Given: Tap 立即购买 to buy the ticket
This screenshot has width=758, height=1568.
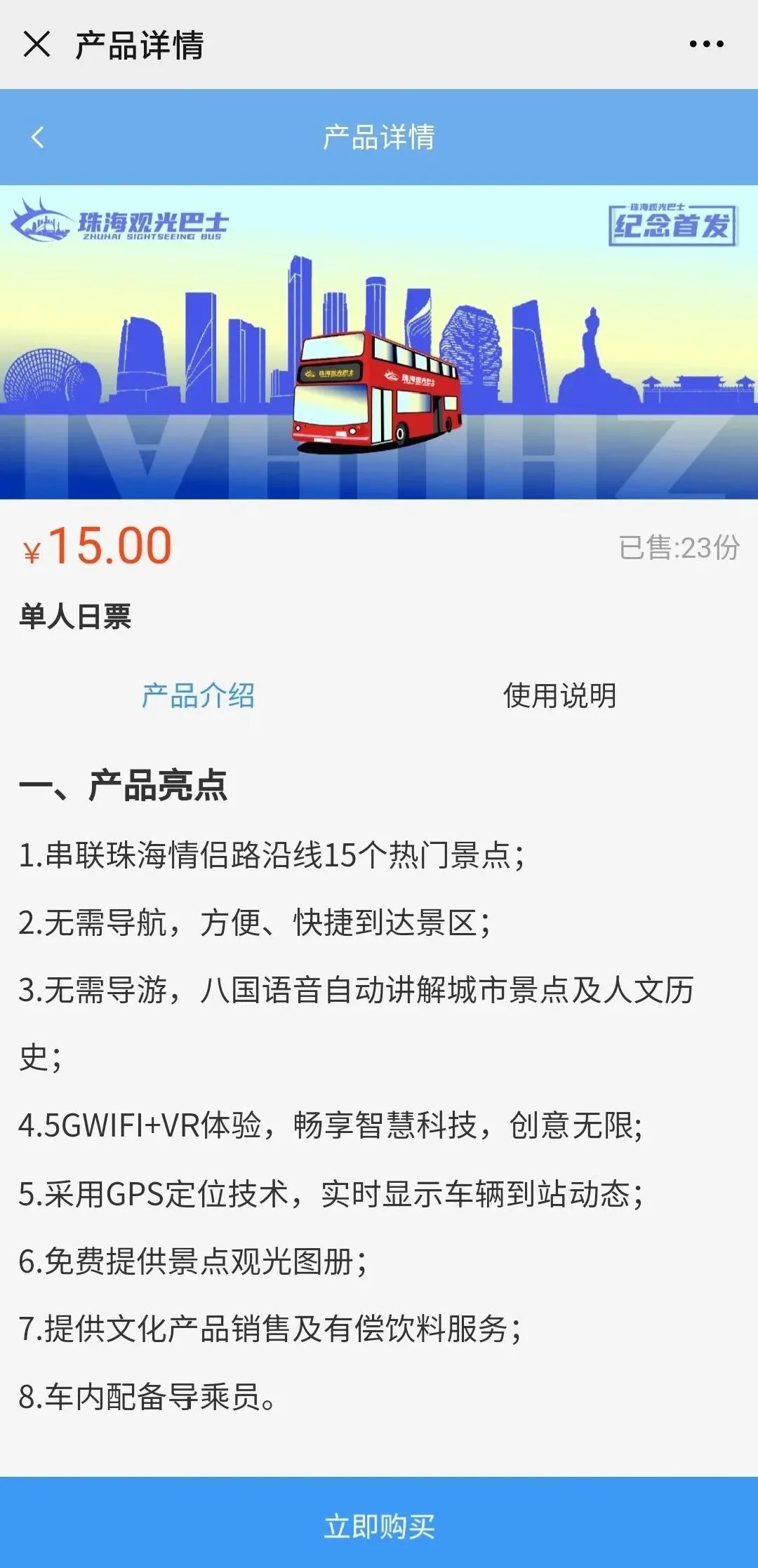Looking at the screenshot, I should tap(379, 1527).
